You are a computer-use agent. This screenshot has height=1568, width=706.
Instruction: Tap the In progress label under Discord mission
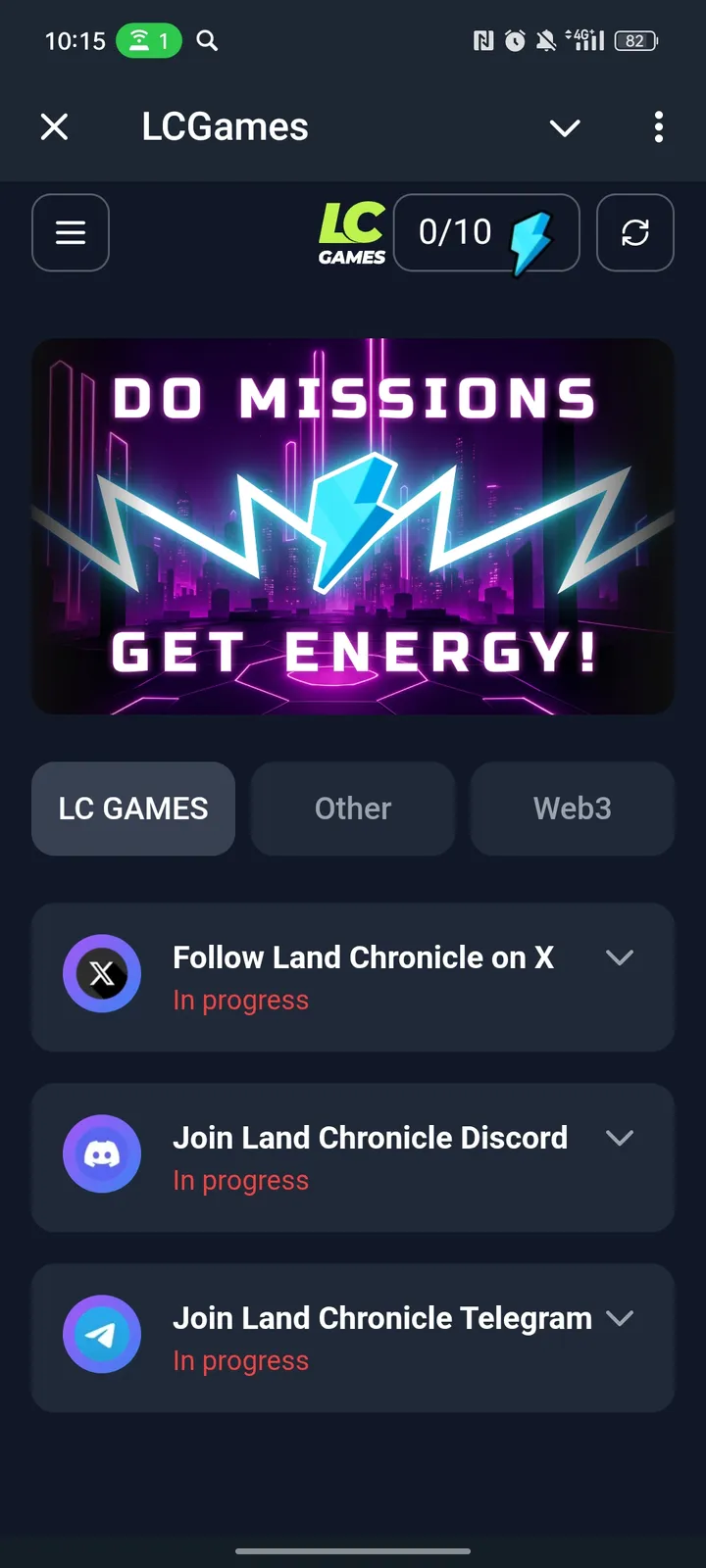click(241, 1180)
